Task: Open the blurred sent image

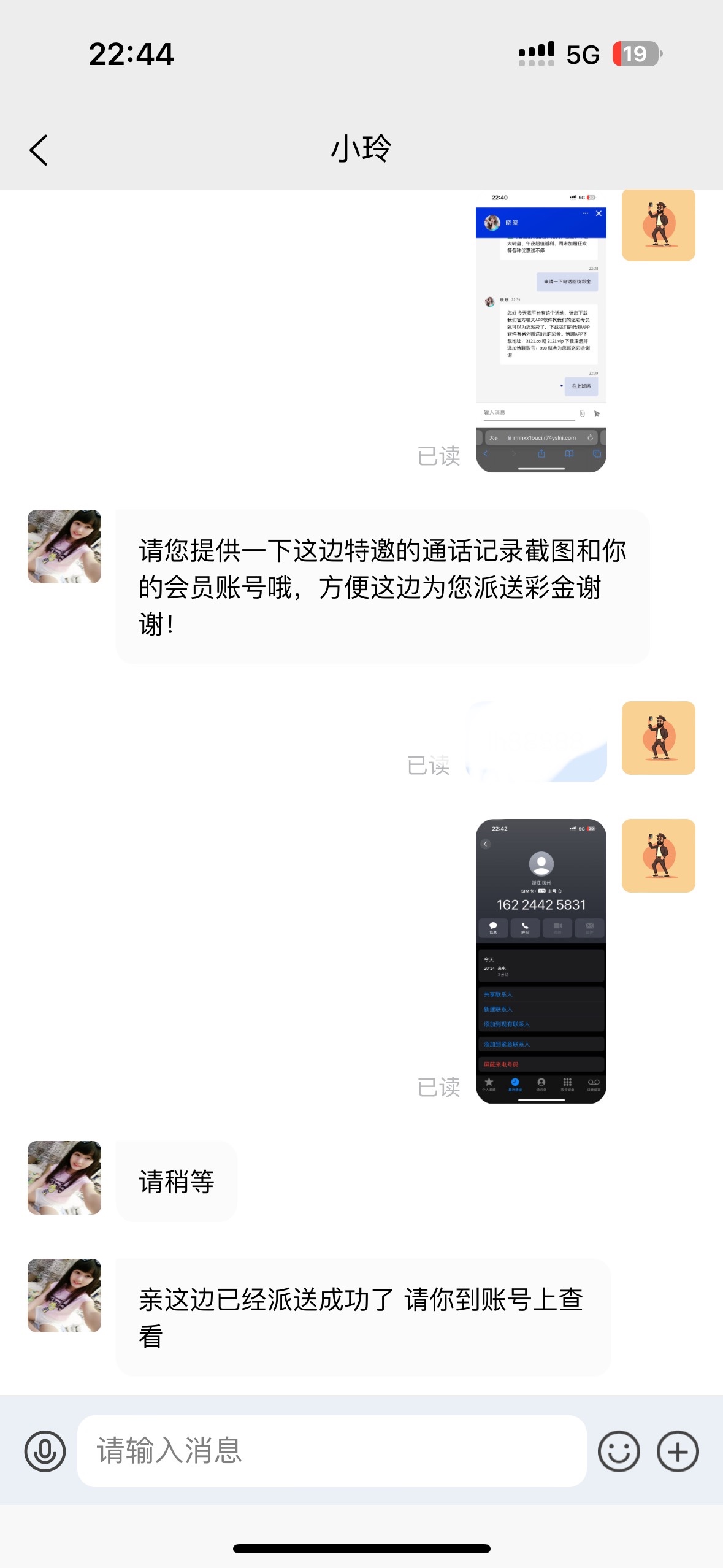Action: (538, 742)
